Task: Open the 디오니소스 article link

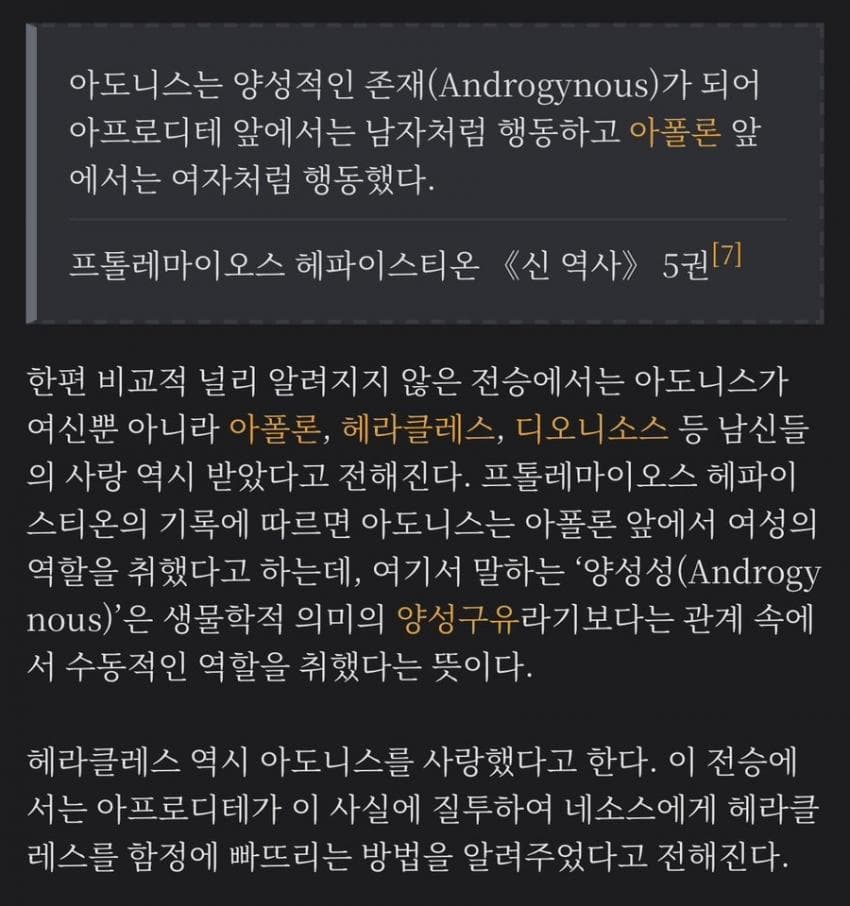Action: tap(592, 429)
